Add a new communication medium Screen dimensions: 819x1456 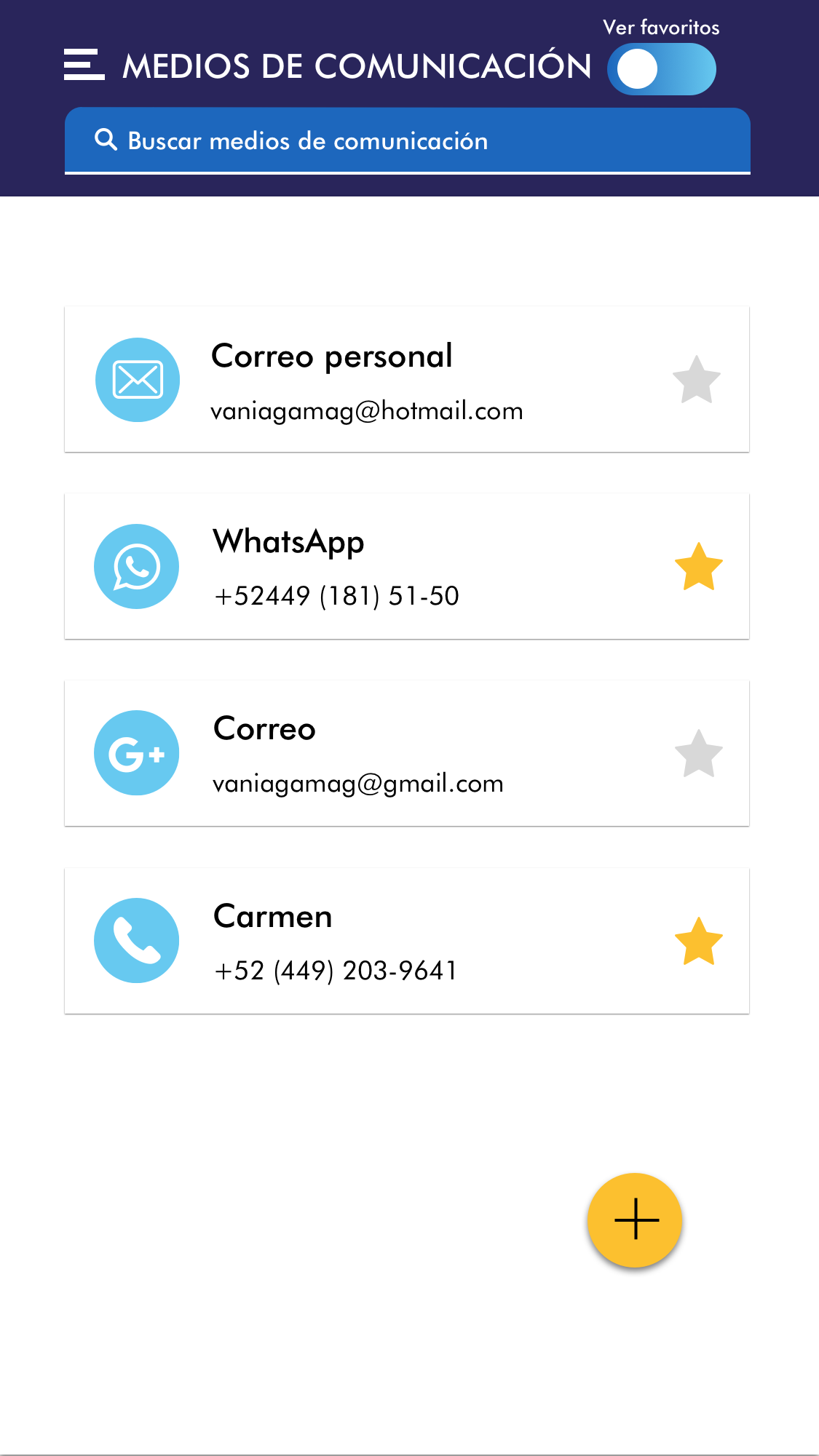[x=635, y=1220]
